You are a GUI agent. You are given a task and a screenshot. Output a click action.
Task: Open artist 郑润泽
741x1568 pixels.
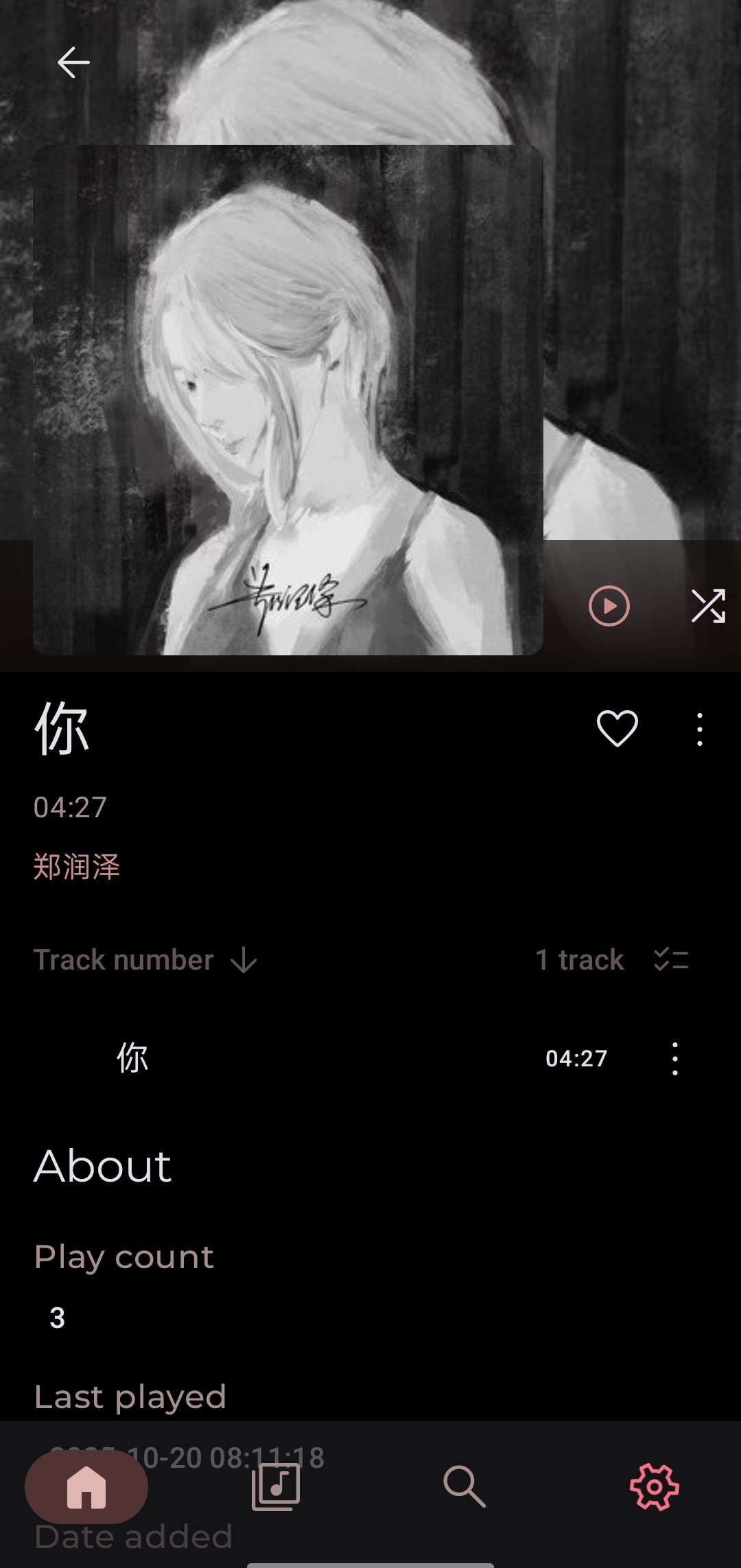[77, 867]
